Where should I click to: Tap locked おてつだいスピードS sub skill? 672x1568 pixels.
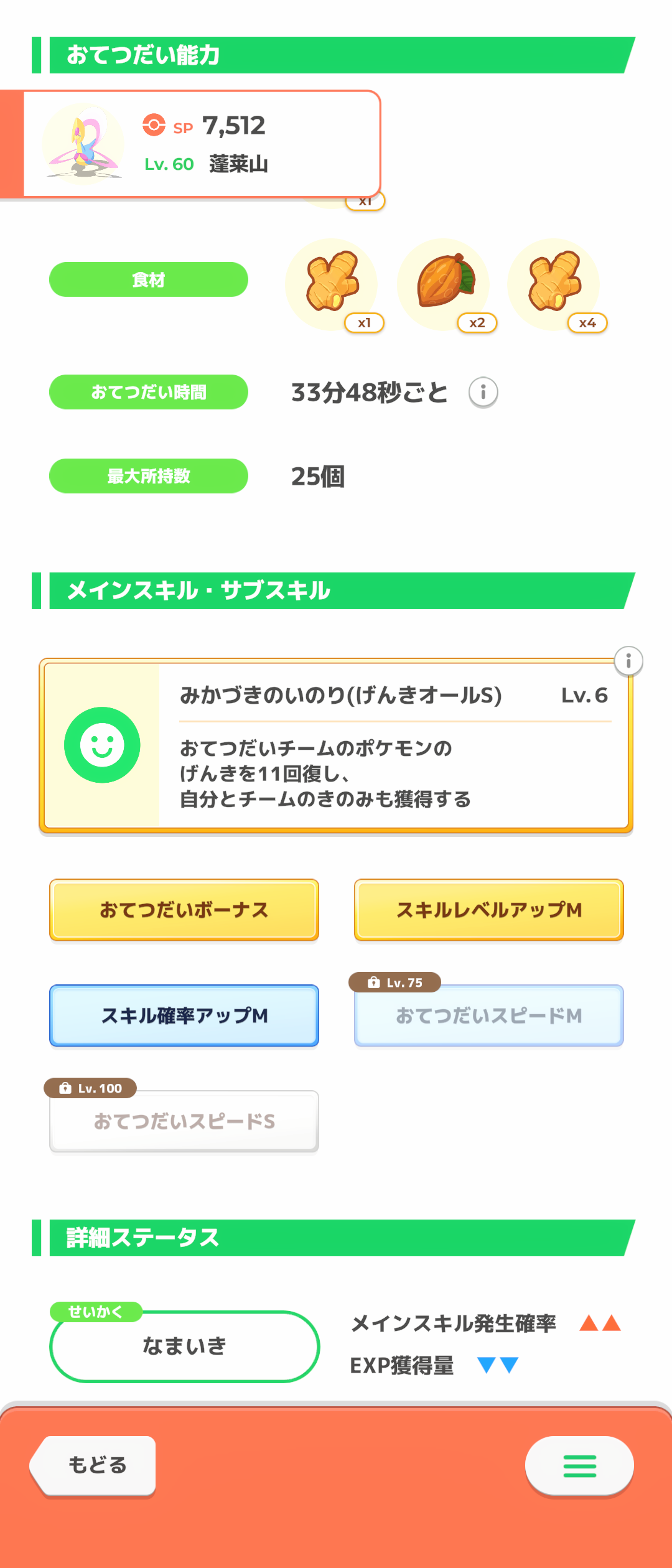point(184,1121)
